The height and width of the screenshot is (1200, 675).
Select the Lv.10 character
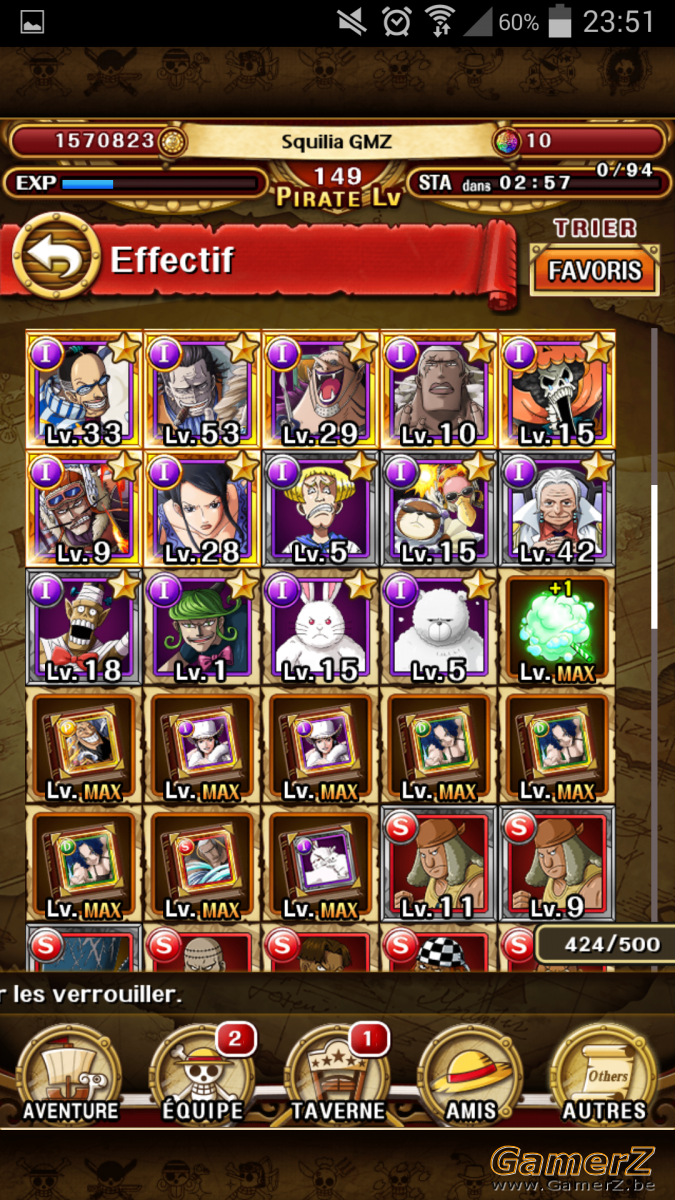click(438, 389)
